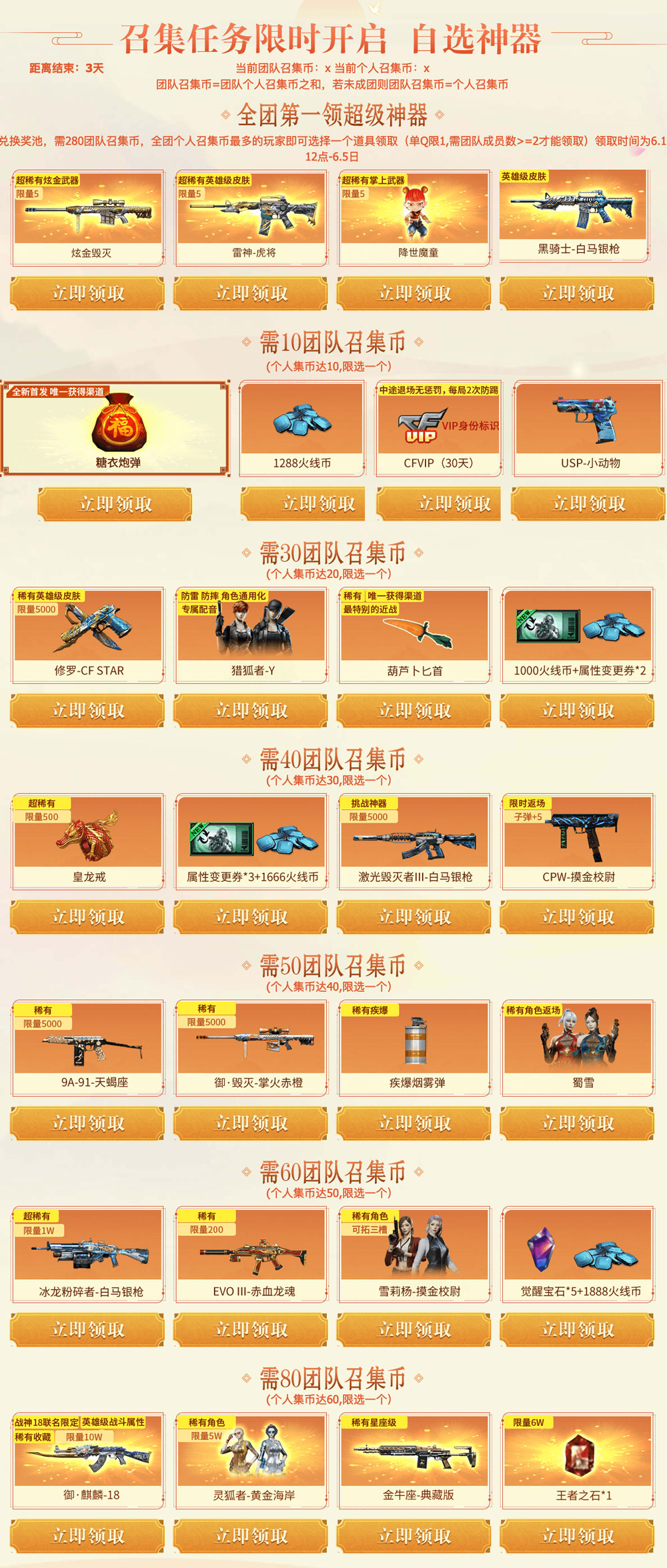The width and height of the screenshot is (667, 1568).
Task: Claim the 疾爆烟雾弹 reward
Action: [414, 1124]
